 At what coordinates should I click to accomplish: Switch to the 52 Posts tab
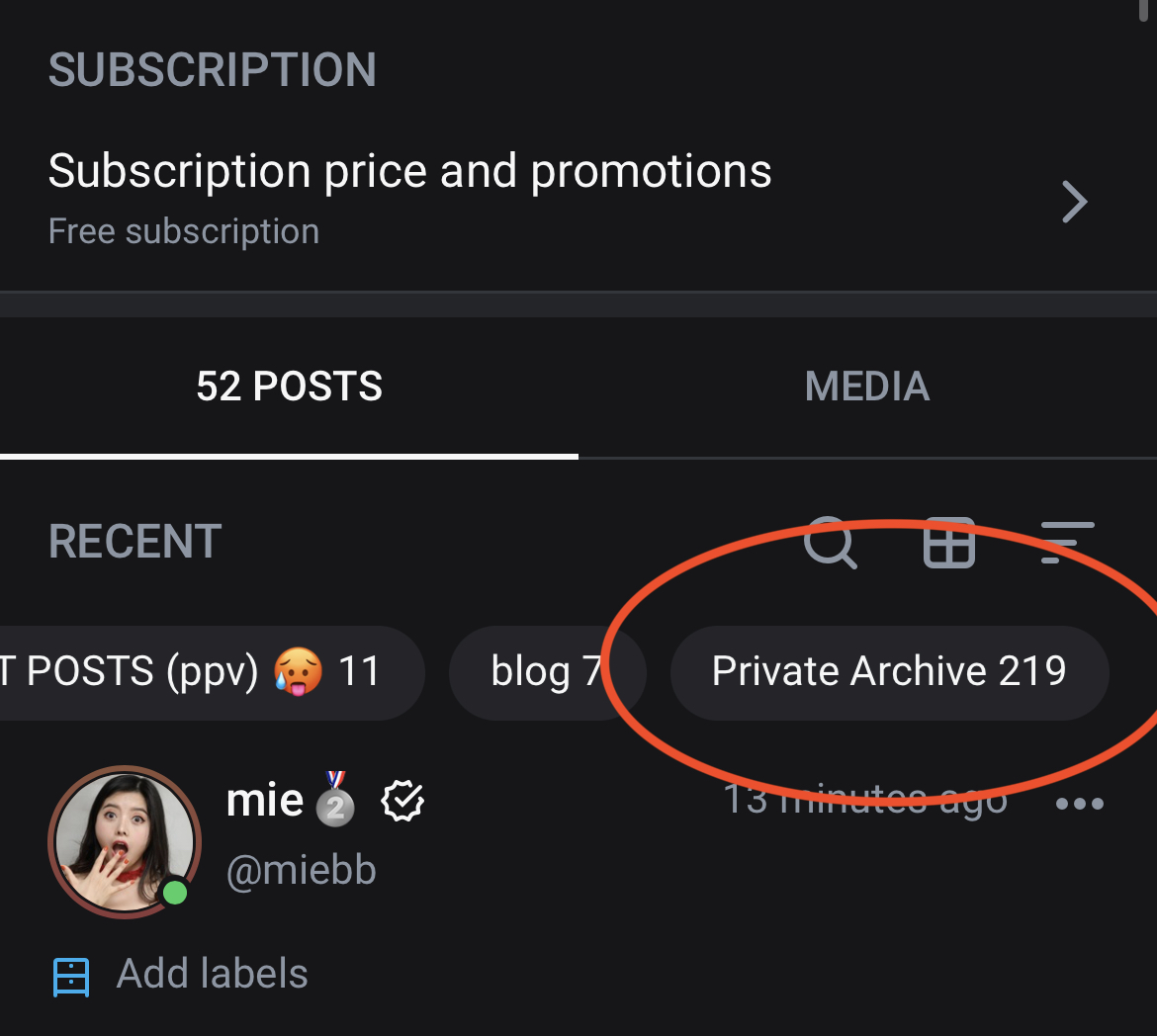click(289, 387)
